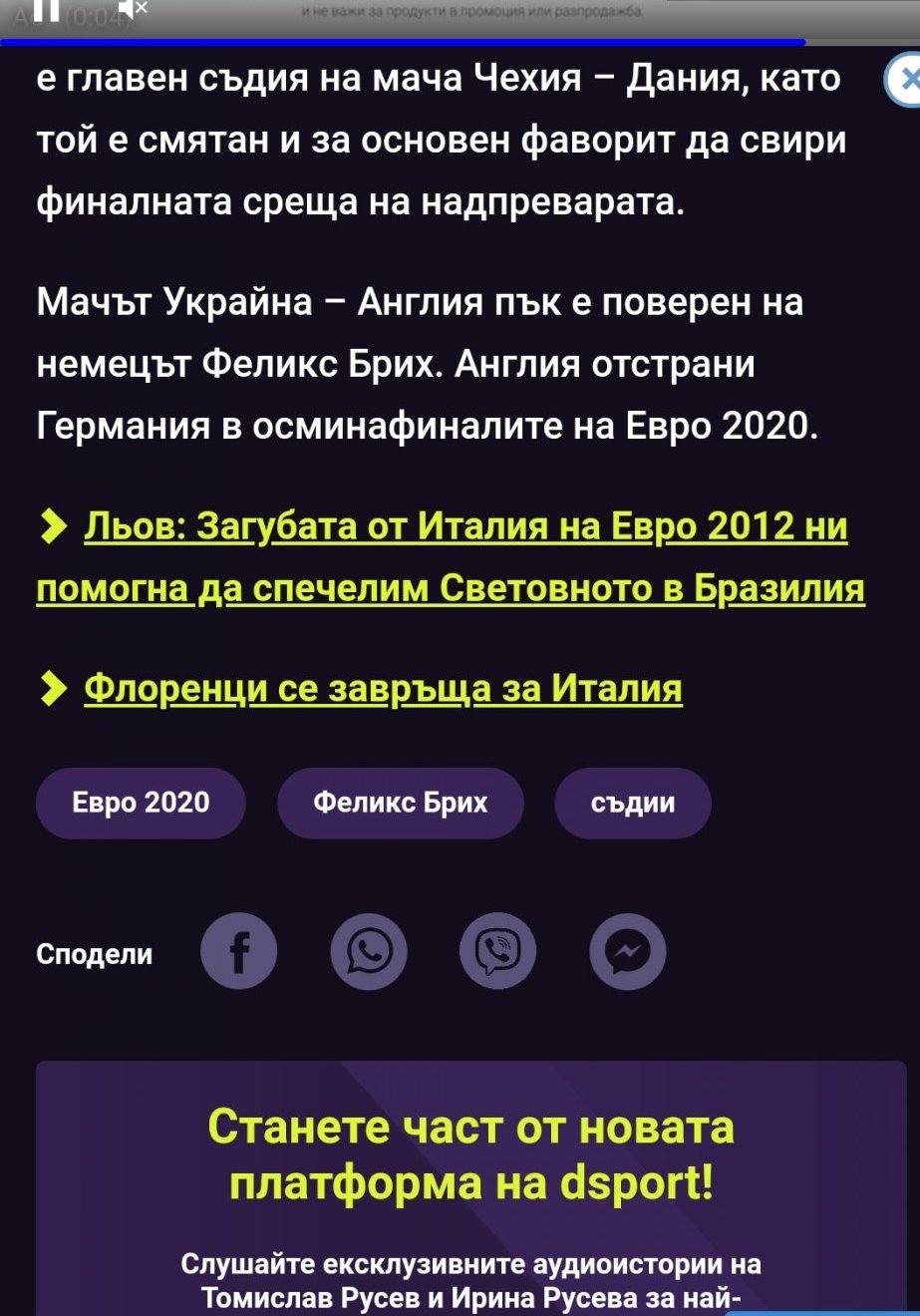Select the съдии tag chip
Screen dimensions: 920x1316
coord(632,803)
